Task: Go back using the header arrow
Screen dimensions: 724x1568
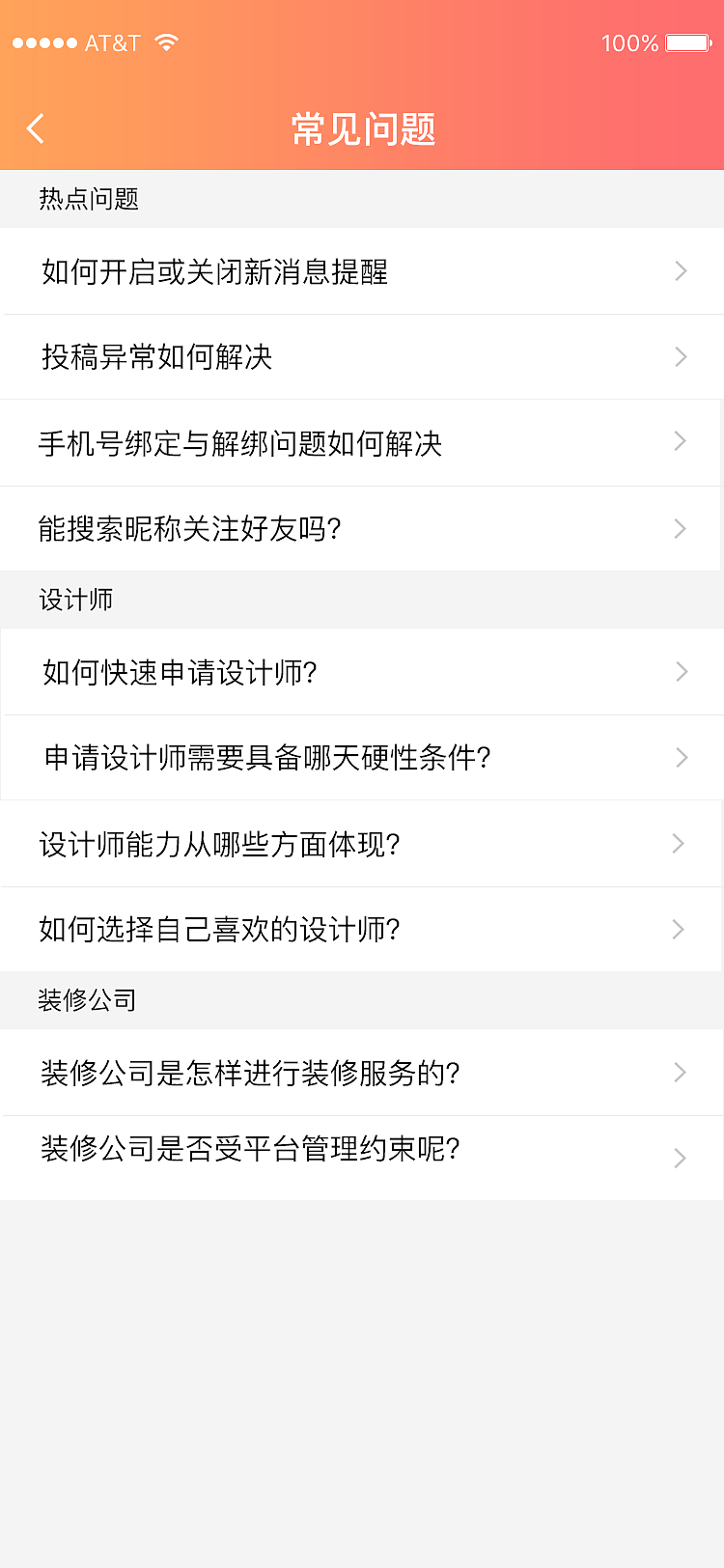Action: coord(36,128)
